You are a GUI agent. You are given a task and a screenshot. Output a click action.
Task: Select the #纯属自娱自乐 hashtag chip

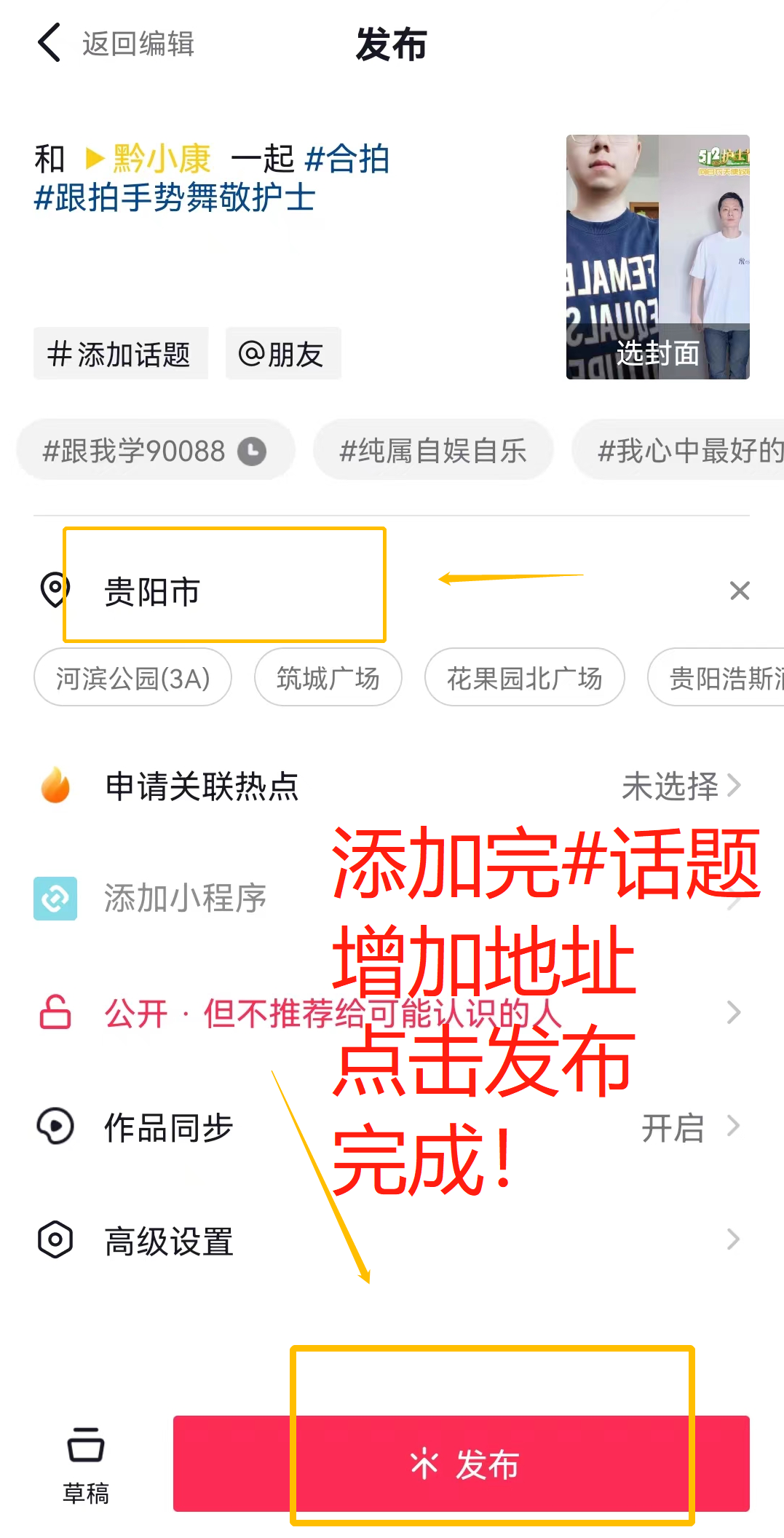tap(433, 451)
